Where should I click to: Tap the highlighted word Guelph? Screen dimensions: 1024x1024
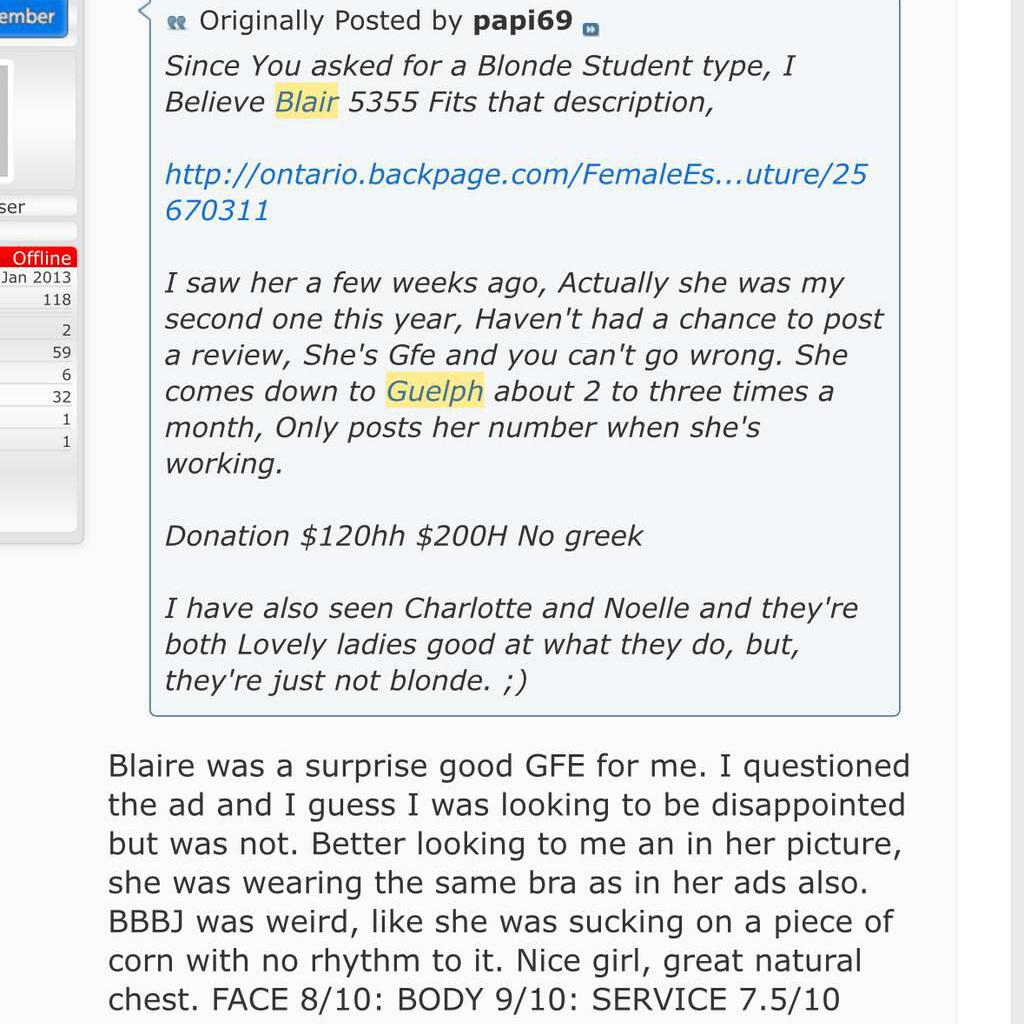point(435,391)
